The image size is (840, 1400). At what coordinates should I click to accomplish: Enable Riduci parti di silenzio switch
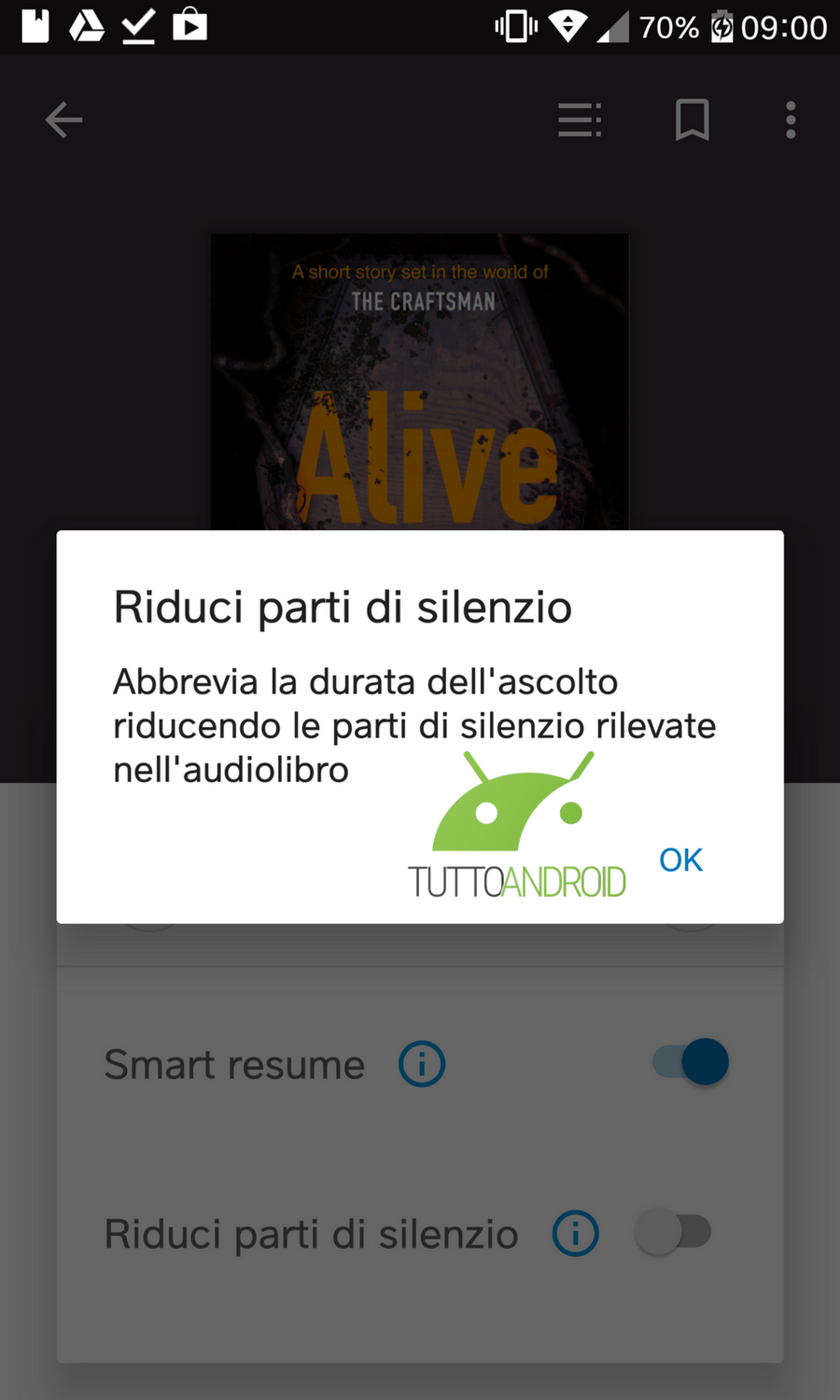(x=673, y=1232)
